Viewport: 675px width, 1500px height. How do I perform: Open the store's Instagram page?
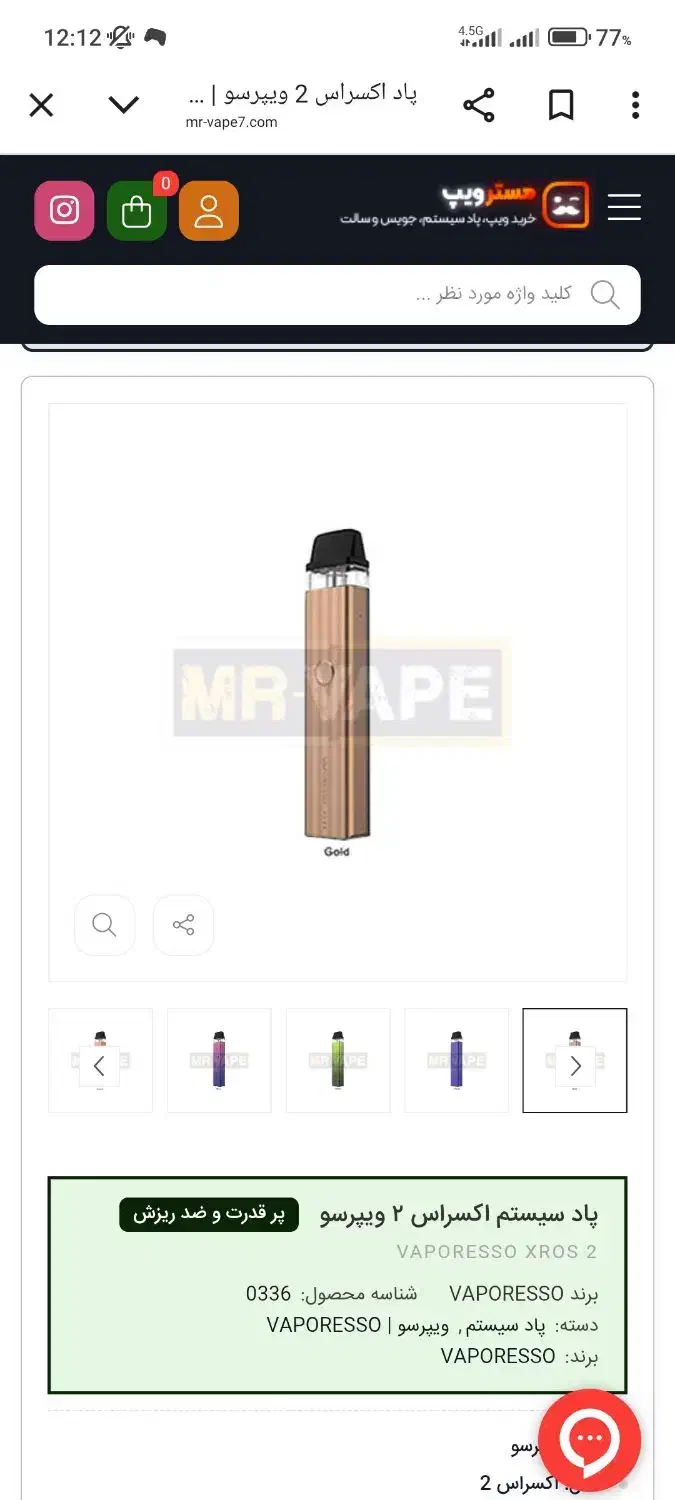[65, 210]
